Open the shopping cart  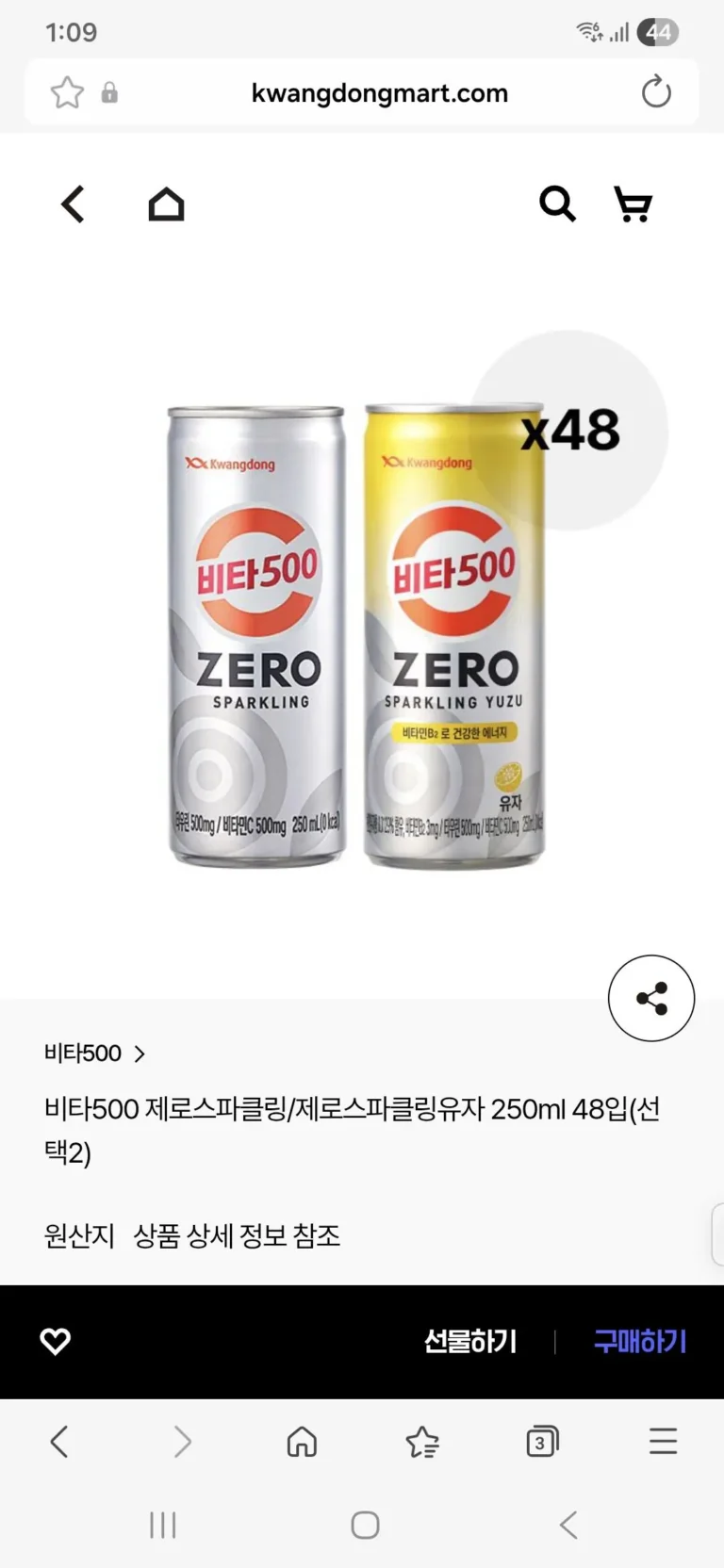coord(633,204)
